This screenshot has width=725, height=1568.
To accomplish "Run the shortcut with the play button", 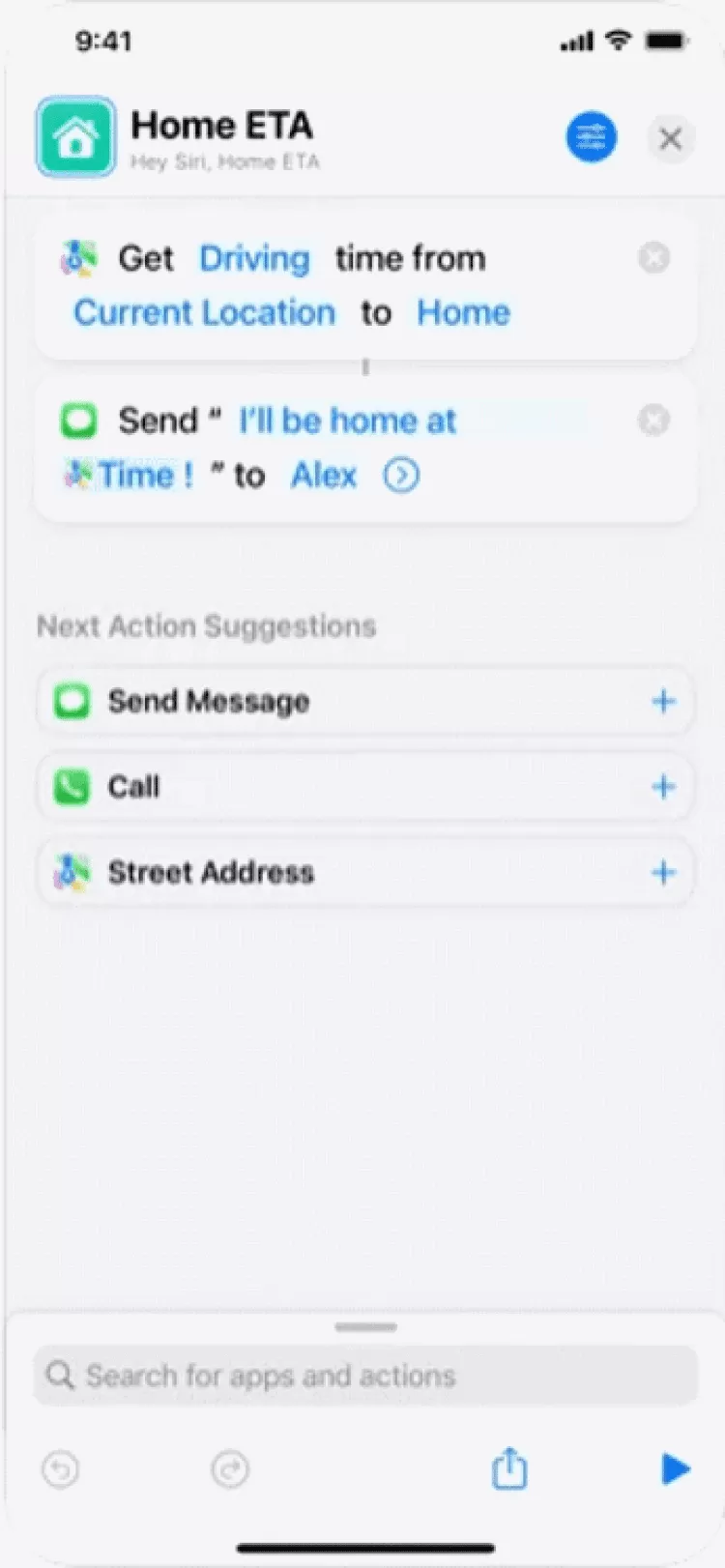I will click(675, 1469).
